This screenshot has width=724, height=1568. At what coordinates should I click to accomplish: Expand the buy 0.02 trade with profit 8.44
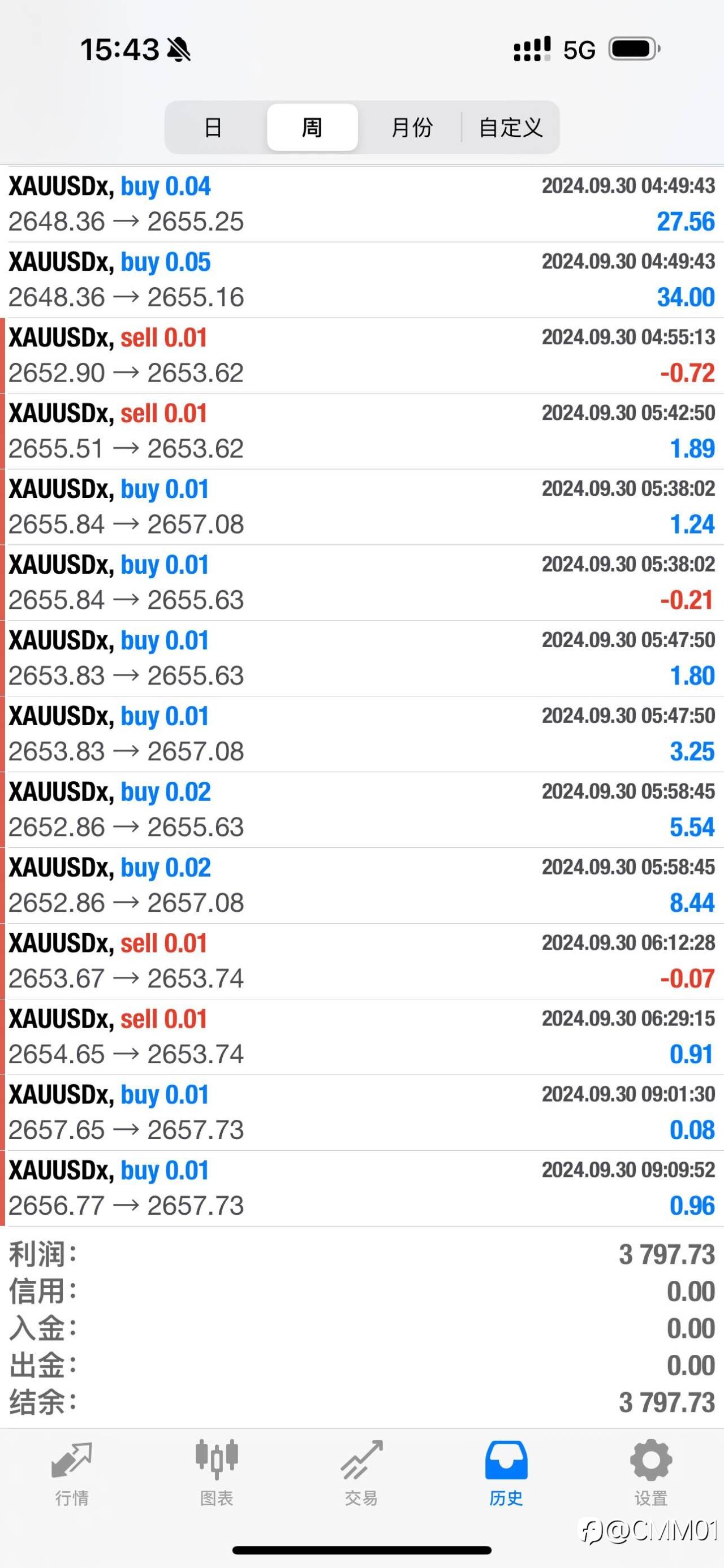361,885
